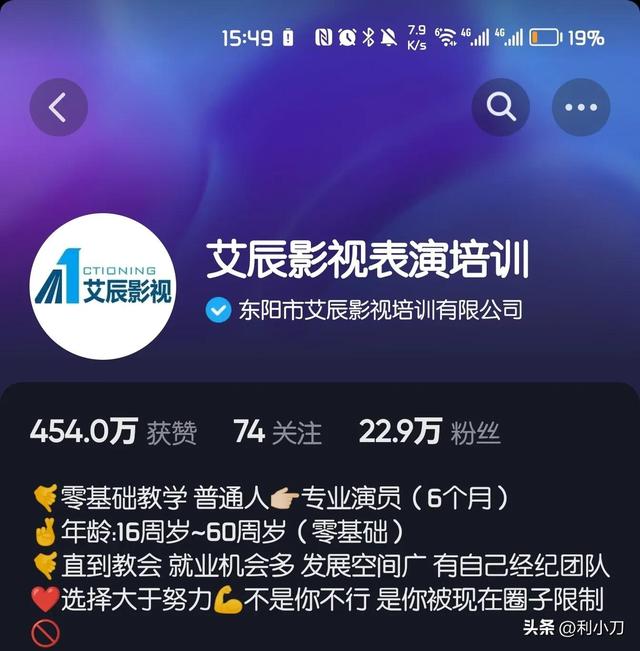Screen dimensions: 640x651
Task: Go back from the profile page
Action: click(x=58, y=107)
